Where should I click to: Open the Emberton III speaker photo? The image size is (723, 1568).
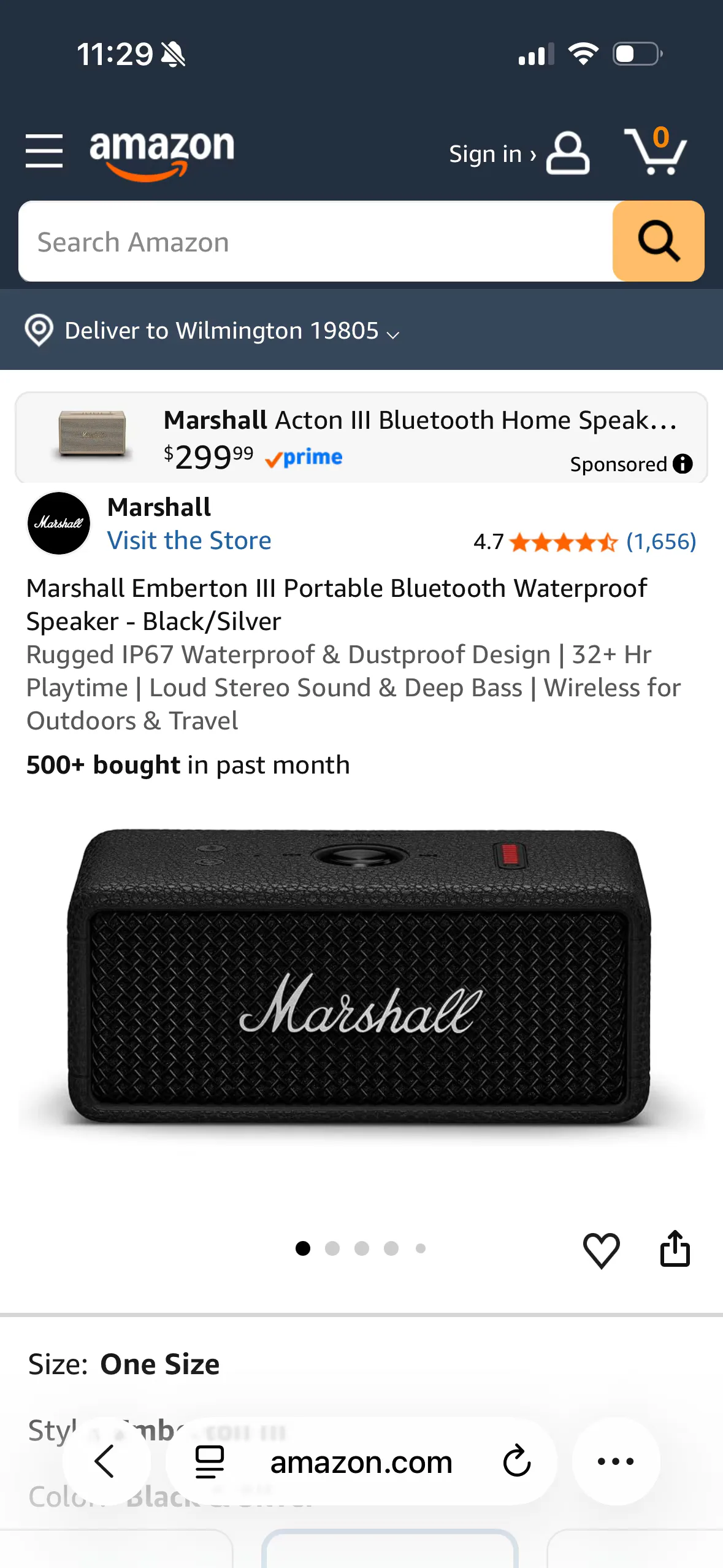pos(359,978)
